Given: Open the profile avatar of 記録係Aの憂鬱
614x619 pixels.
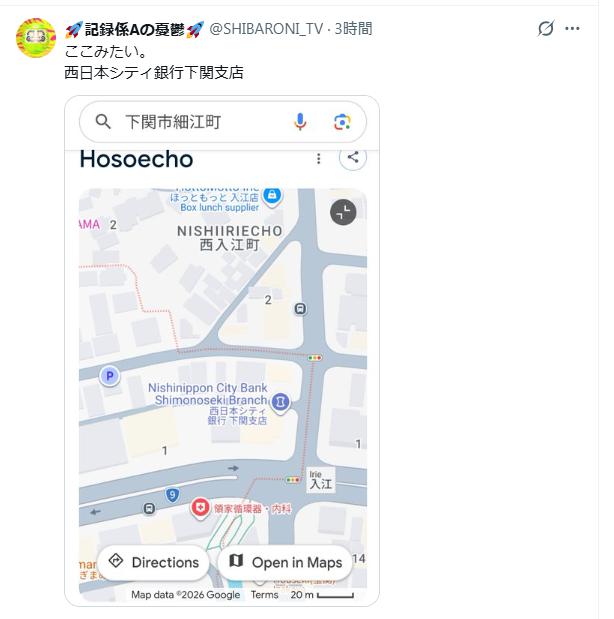Looking at the screenshot, I should pos(36,38).
